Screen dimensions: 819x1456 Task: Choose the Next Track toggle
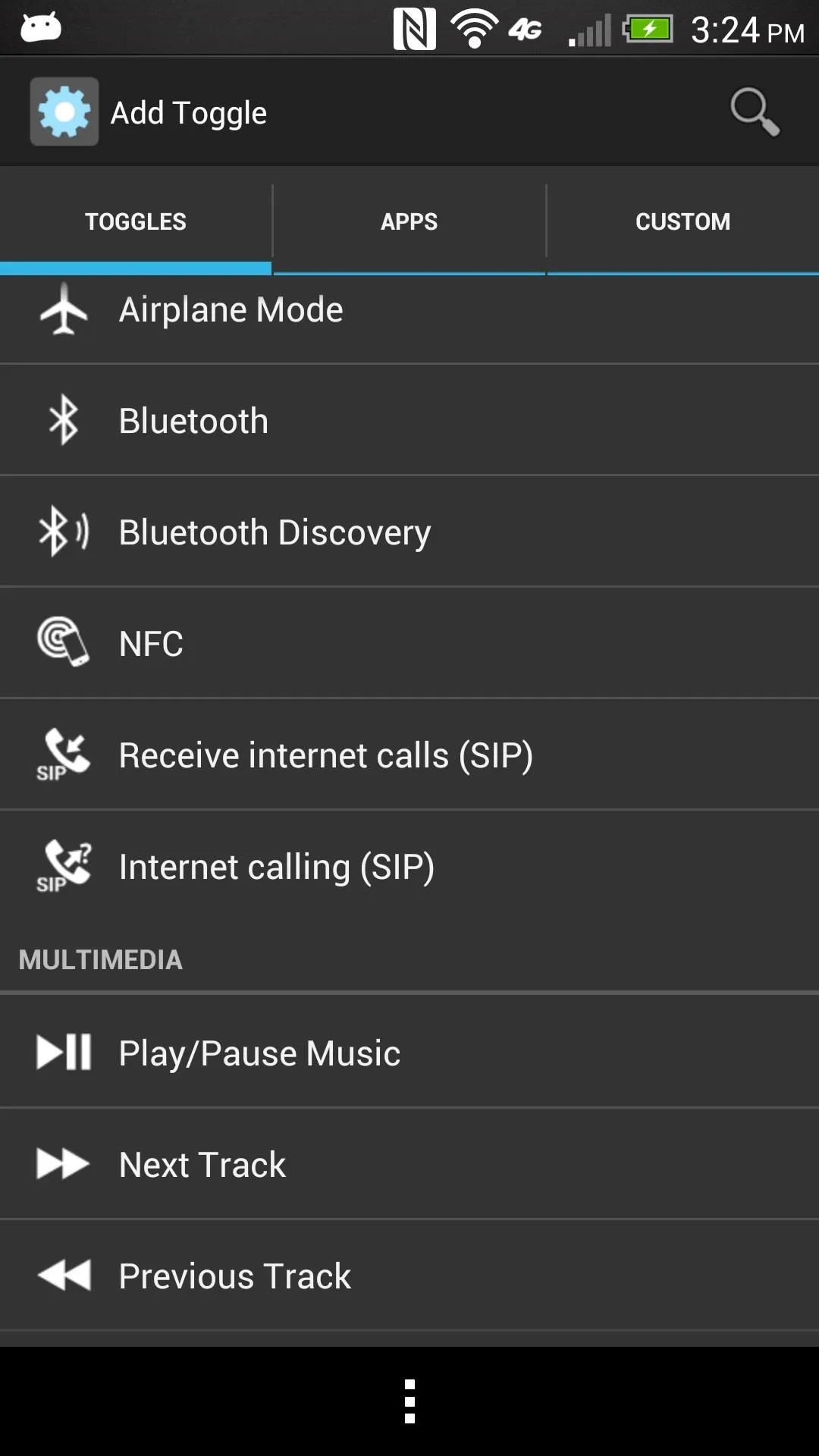[409, 1164]
